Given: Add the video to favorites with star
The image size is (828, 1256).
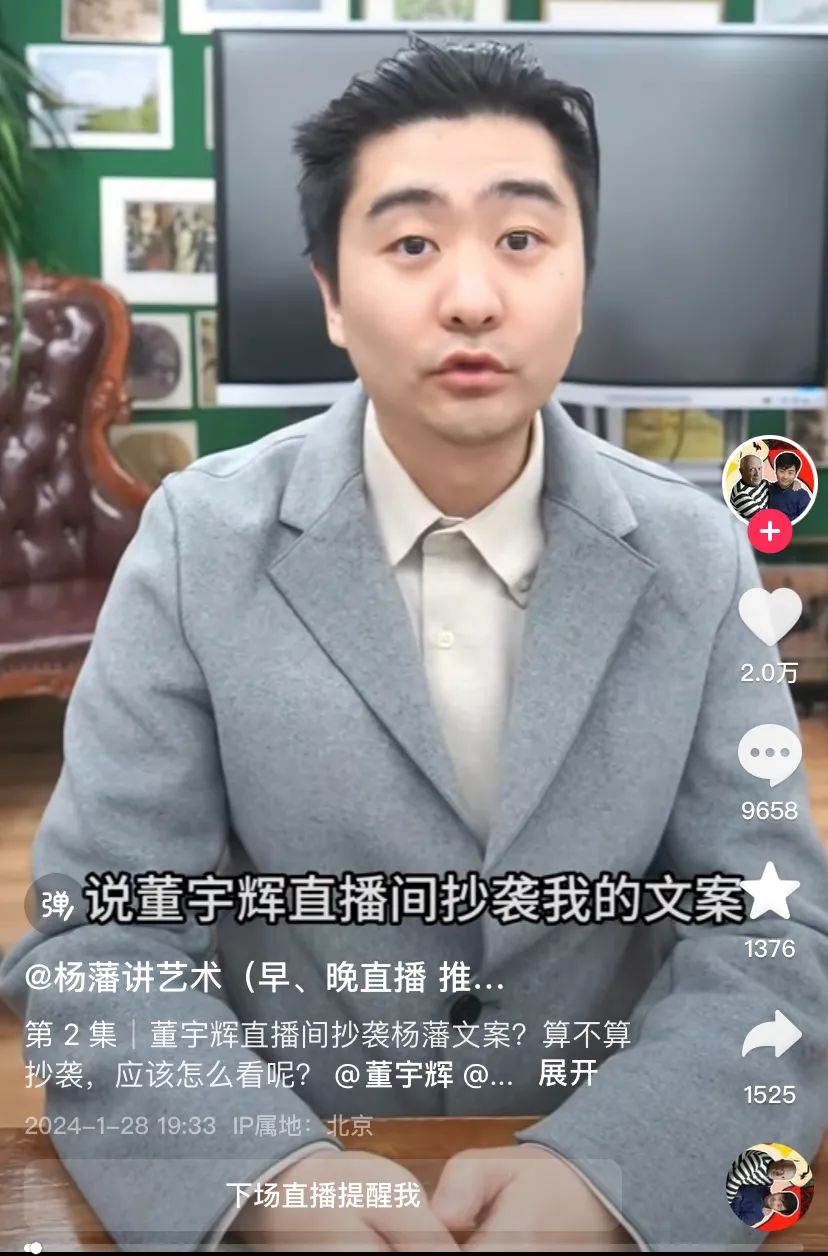Looking at the screenshot, I should tap(769, 892).
